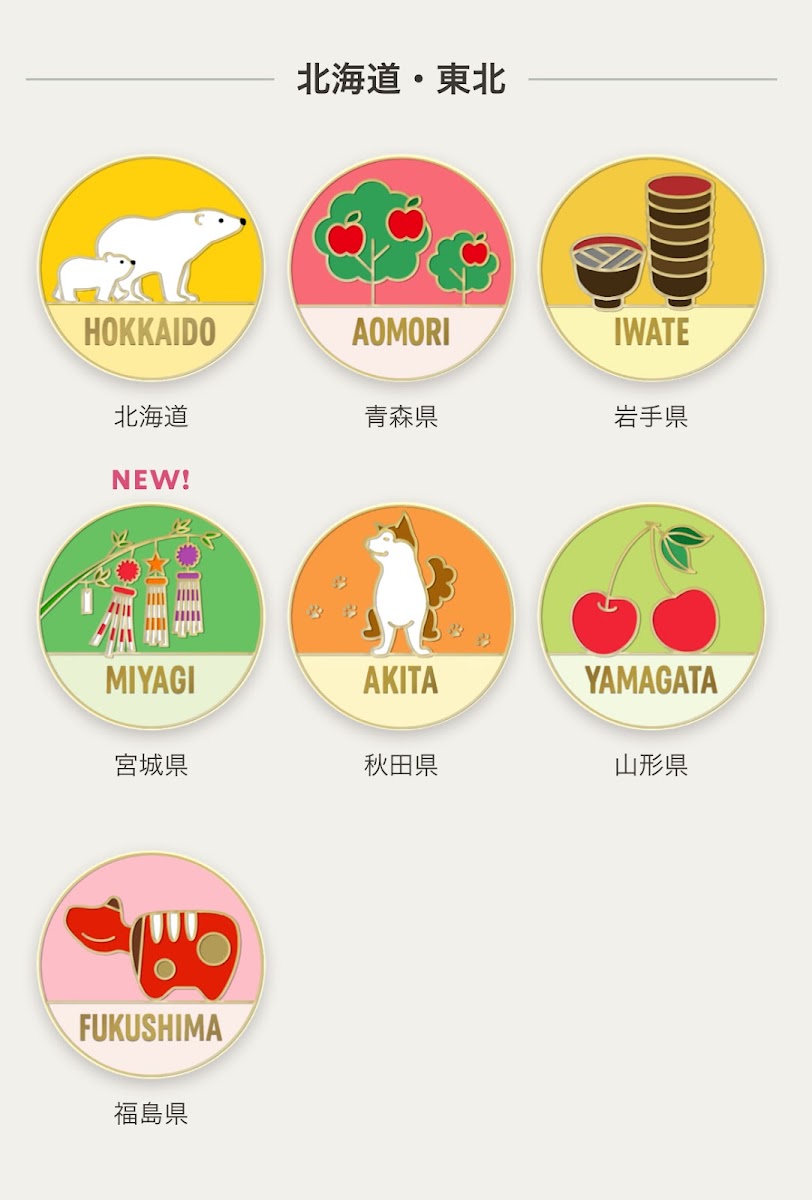812x1200 pixels.
Task: Open the new Miyagi Tanabata badge
Action: (x=151, y=616)
